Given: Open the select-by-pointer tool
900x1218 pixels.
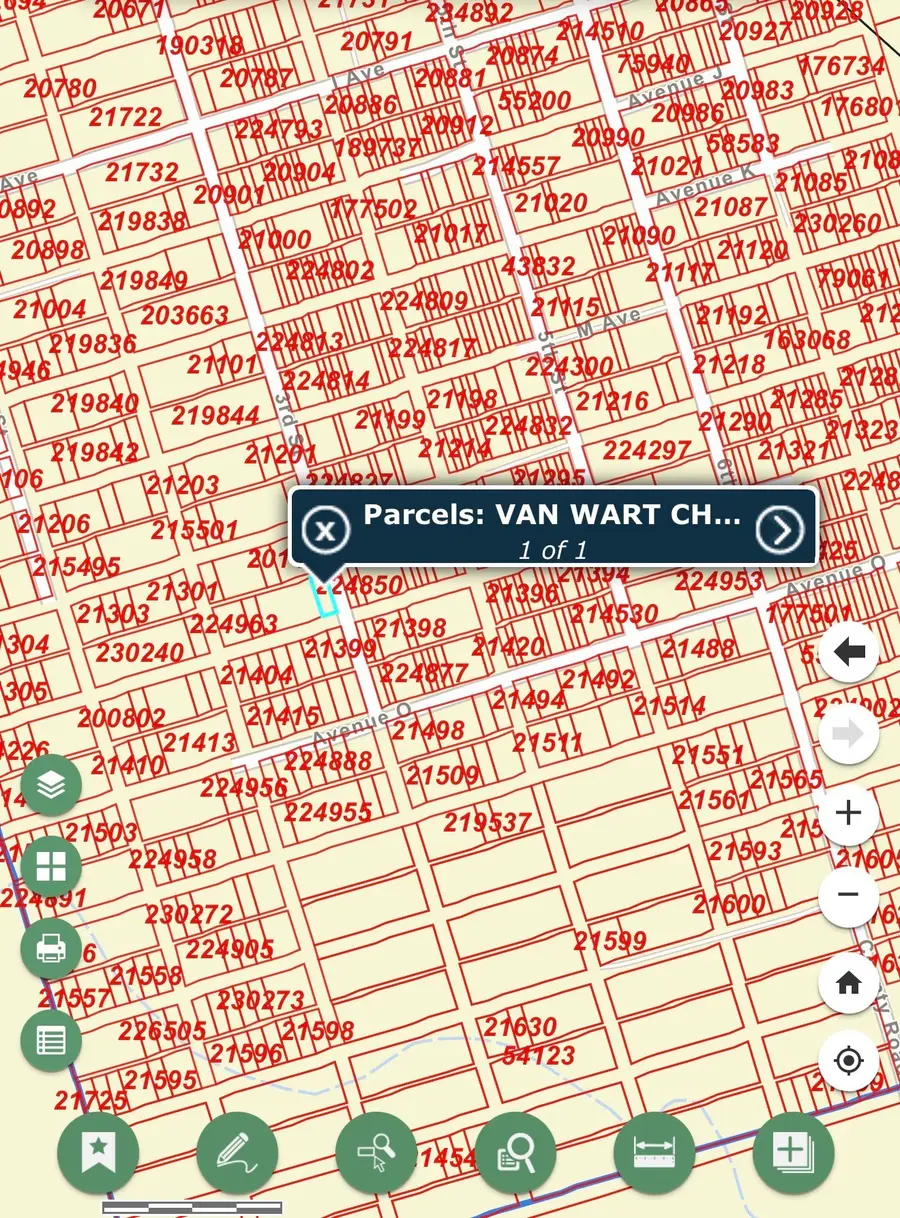Looking at the screenshot, I should (376, 1153).
